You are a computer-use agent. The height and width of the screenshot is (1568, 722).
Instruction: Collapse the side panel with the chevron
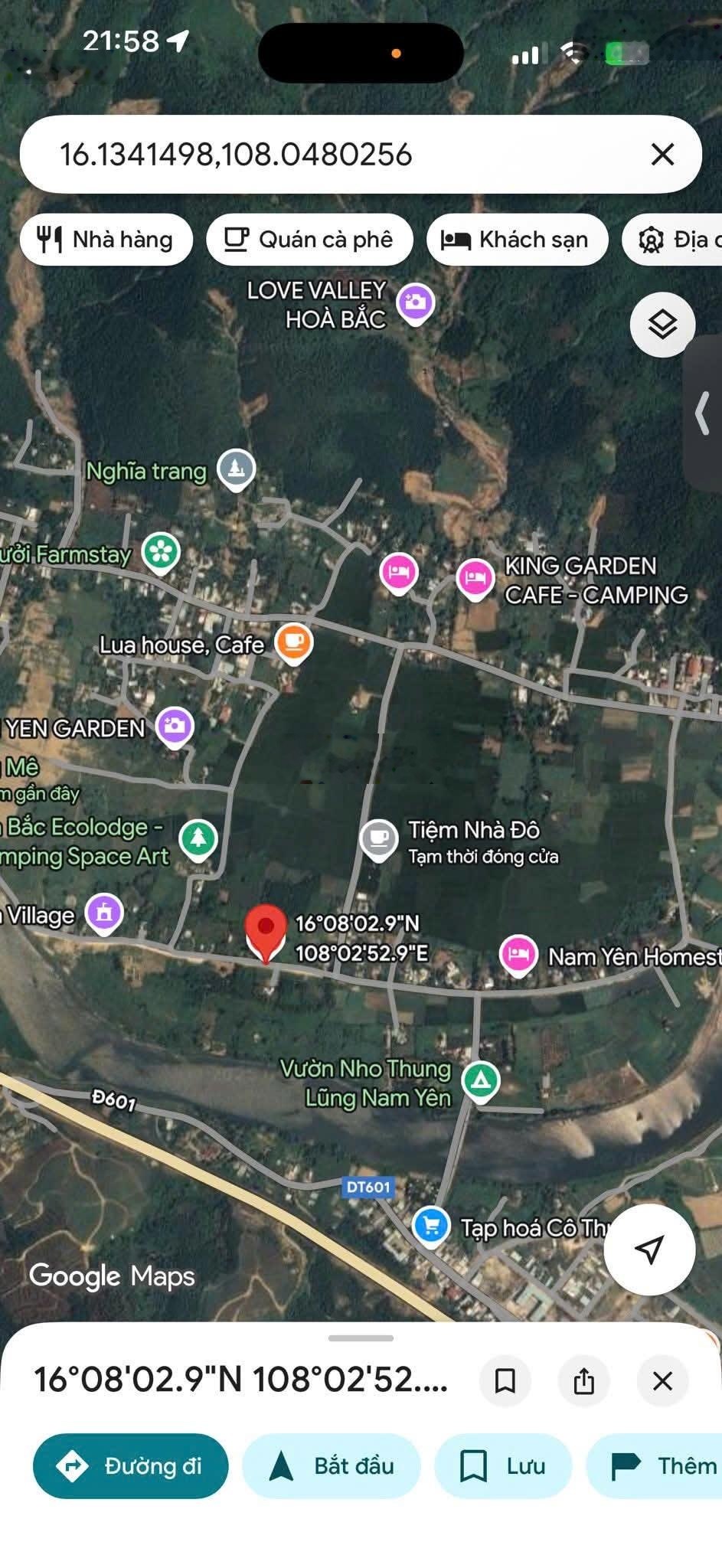click(701, 413)
